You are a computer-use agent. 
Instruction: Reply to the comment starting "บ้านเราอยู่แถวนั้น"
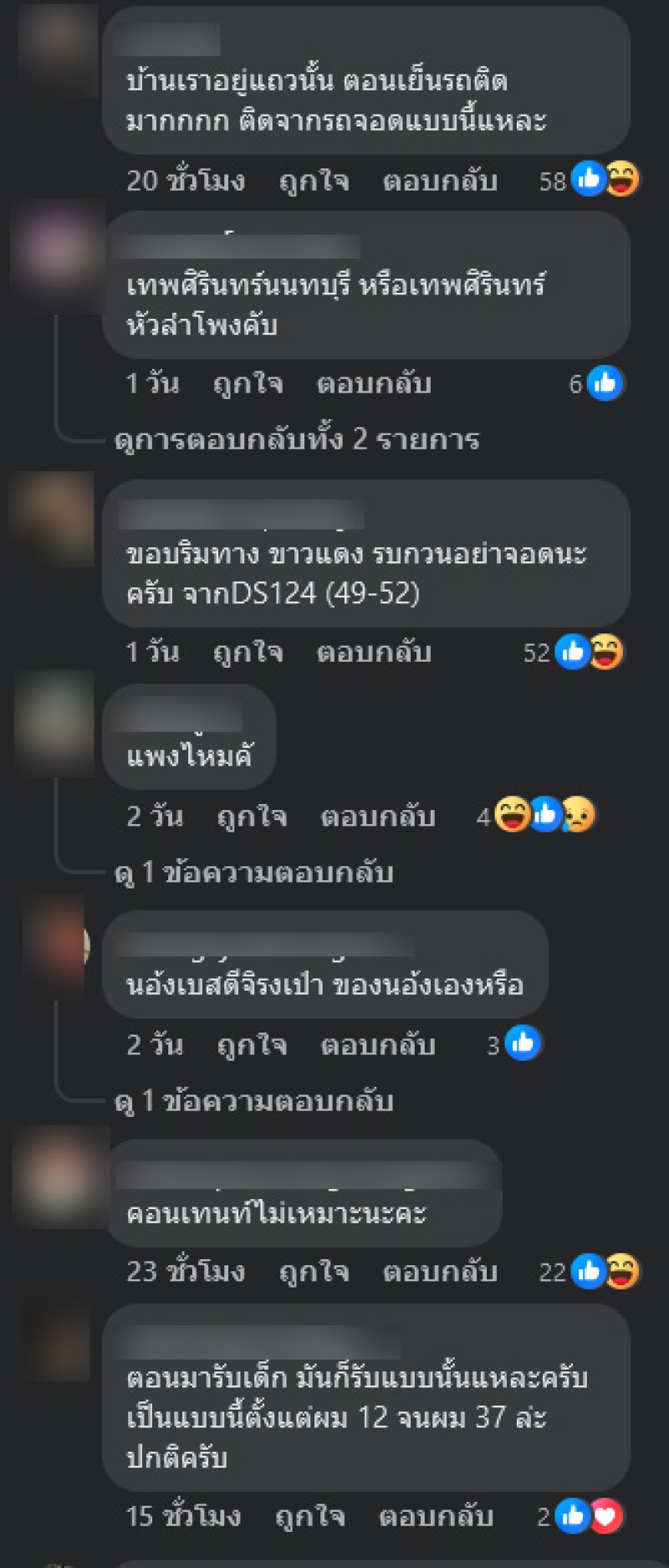tap(440, 181)
